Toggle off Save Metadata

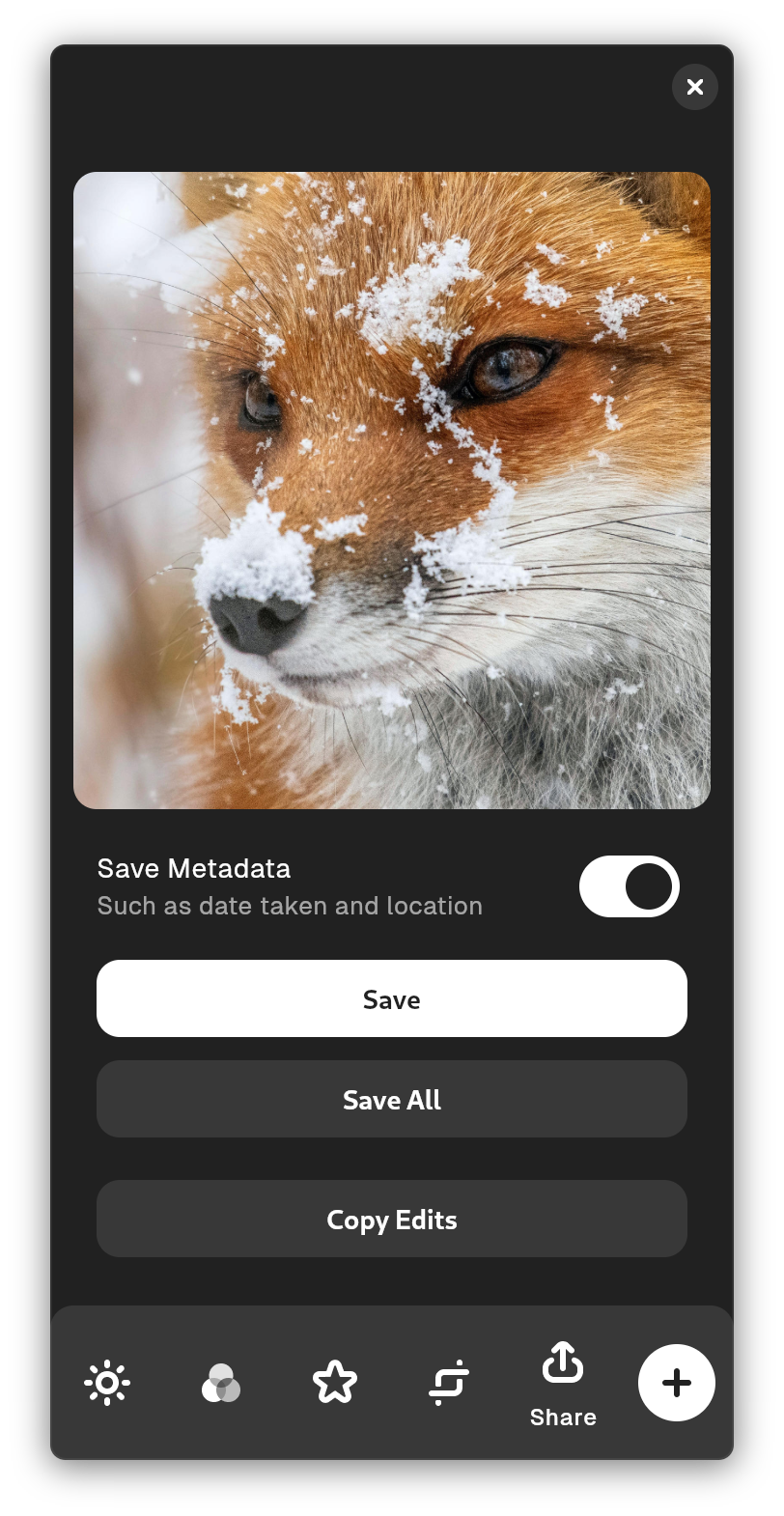coord(630,886)
